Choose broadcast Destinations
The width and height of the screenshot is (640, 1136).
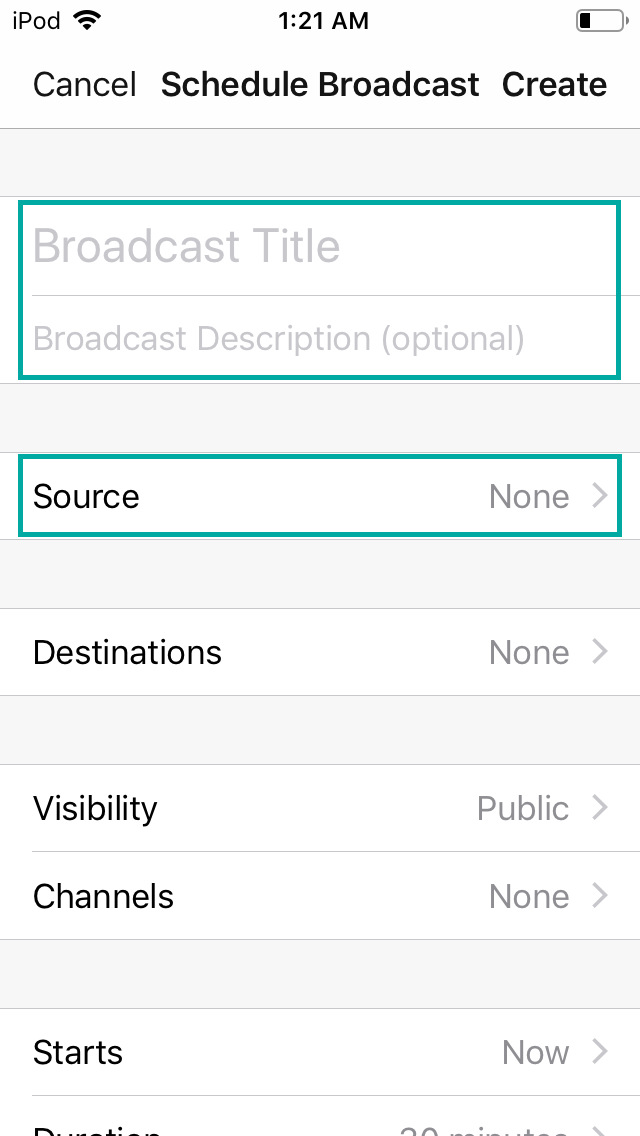point(320,653)
